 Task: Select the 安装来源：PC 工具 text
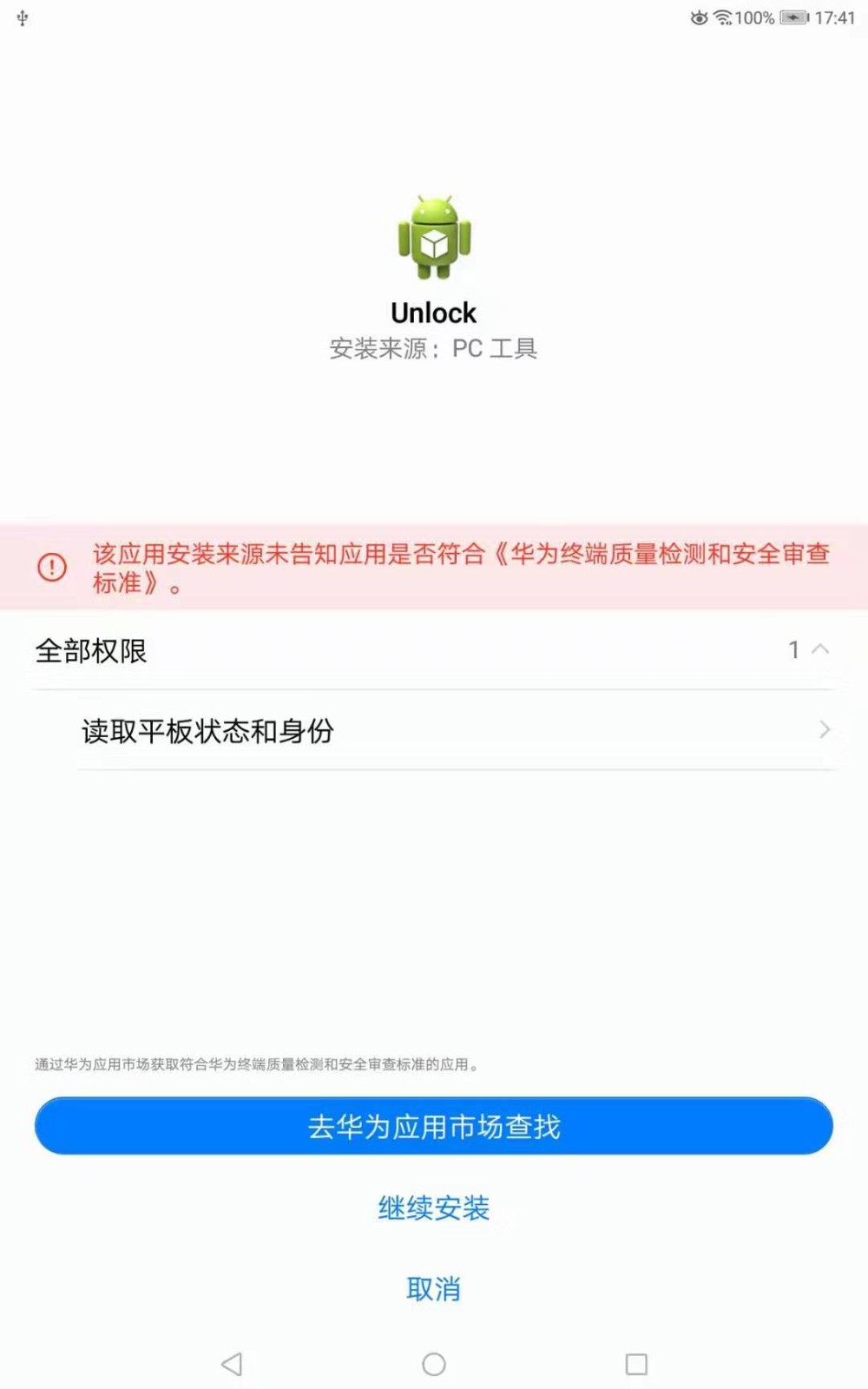coord(433,348)
